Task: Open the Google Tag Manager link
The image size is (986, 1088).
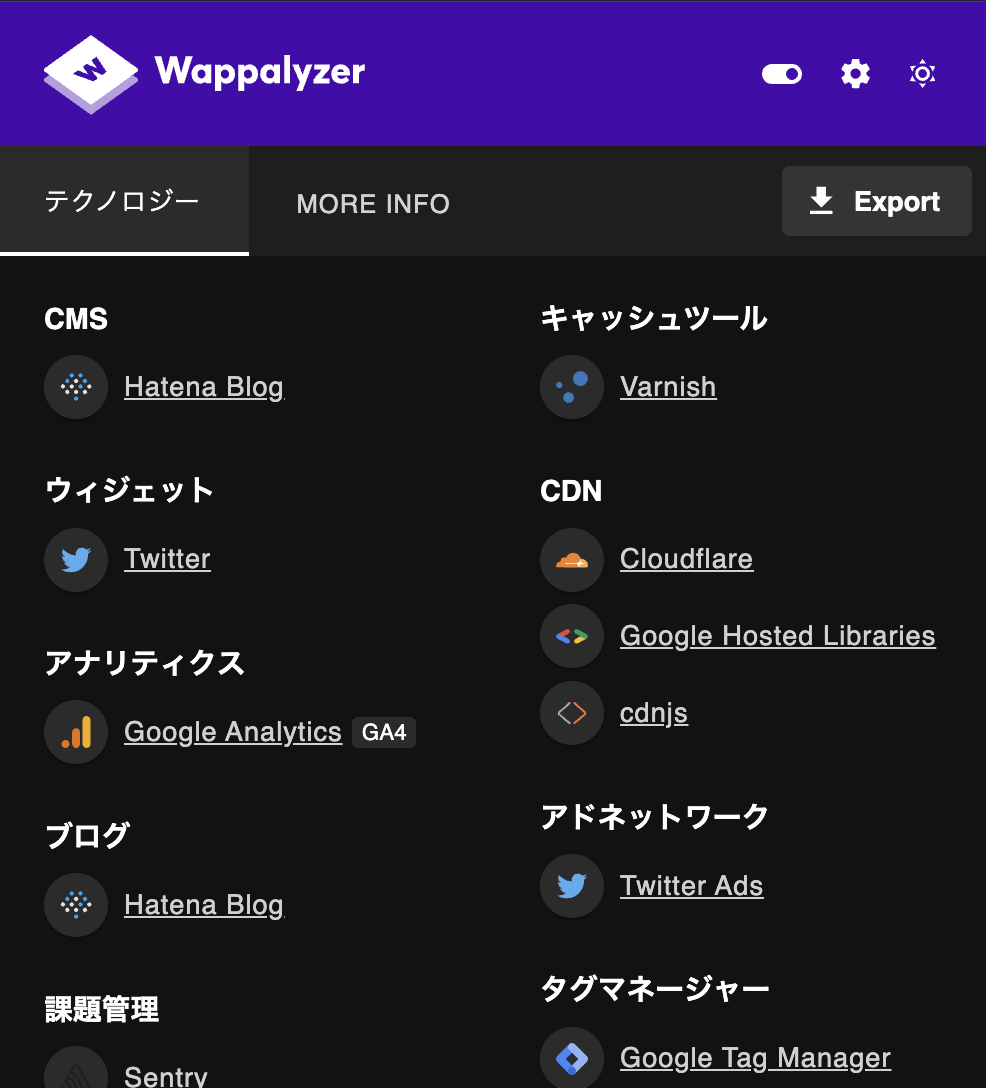Action: coord(754,1058)
